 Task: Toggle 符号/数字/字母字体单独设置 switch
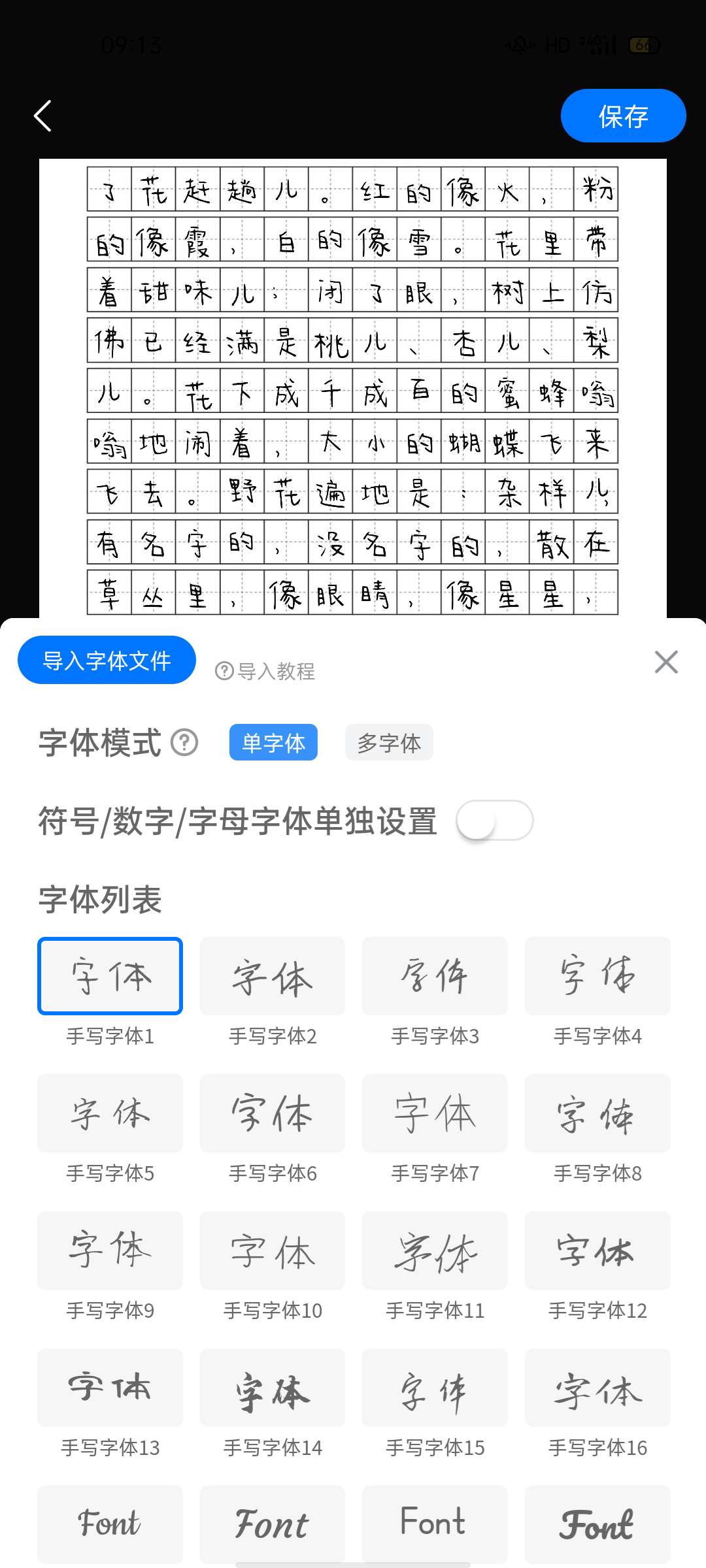tap(494, 821)
